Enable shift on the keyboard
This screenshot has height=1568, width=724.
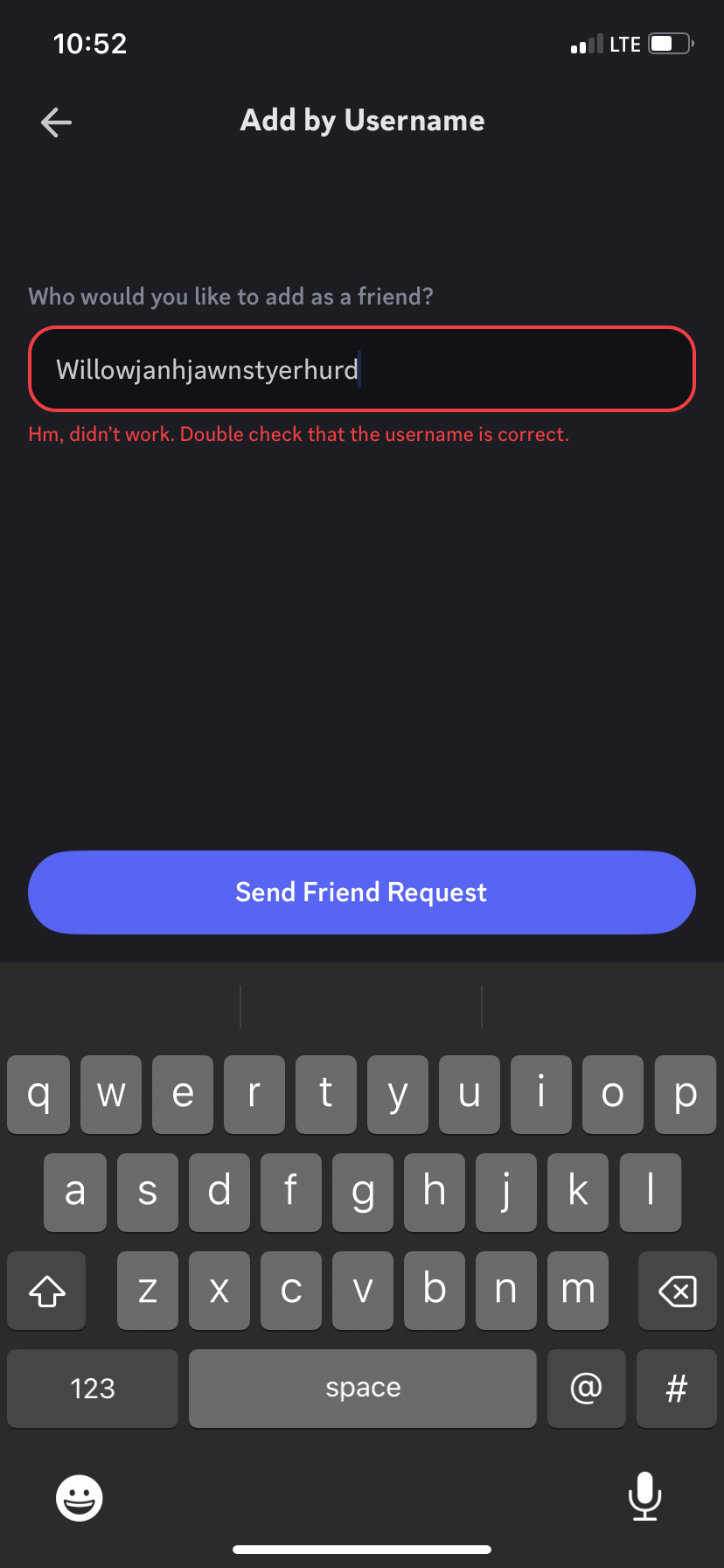point(47,1291)
